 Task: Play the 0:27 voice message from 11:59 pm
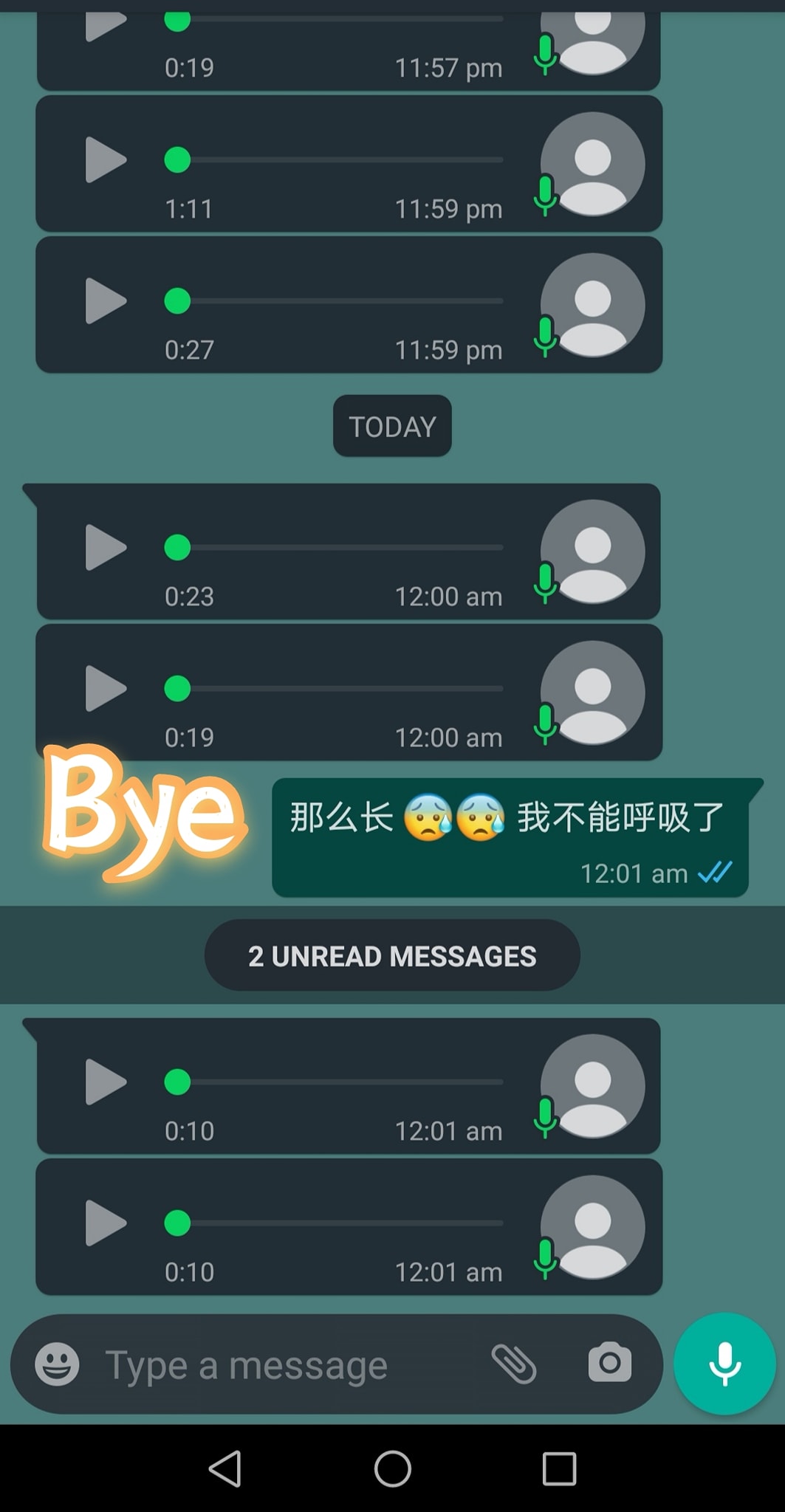(105, 301)
